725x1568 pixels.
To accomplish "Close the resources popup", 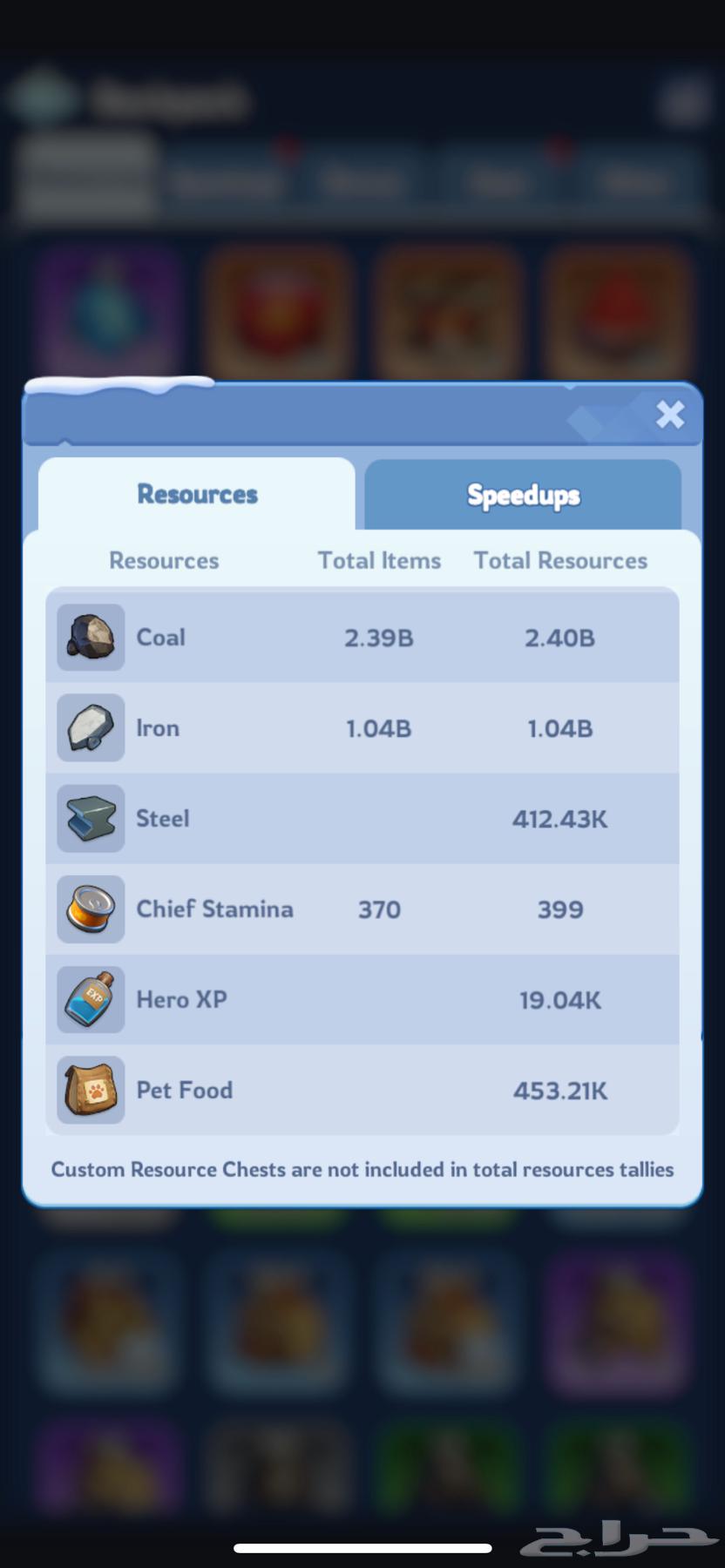I will pos(669,415).
